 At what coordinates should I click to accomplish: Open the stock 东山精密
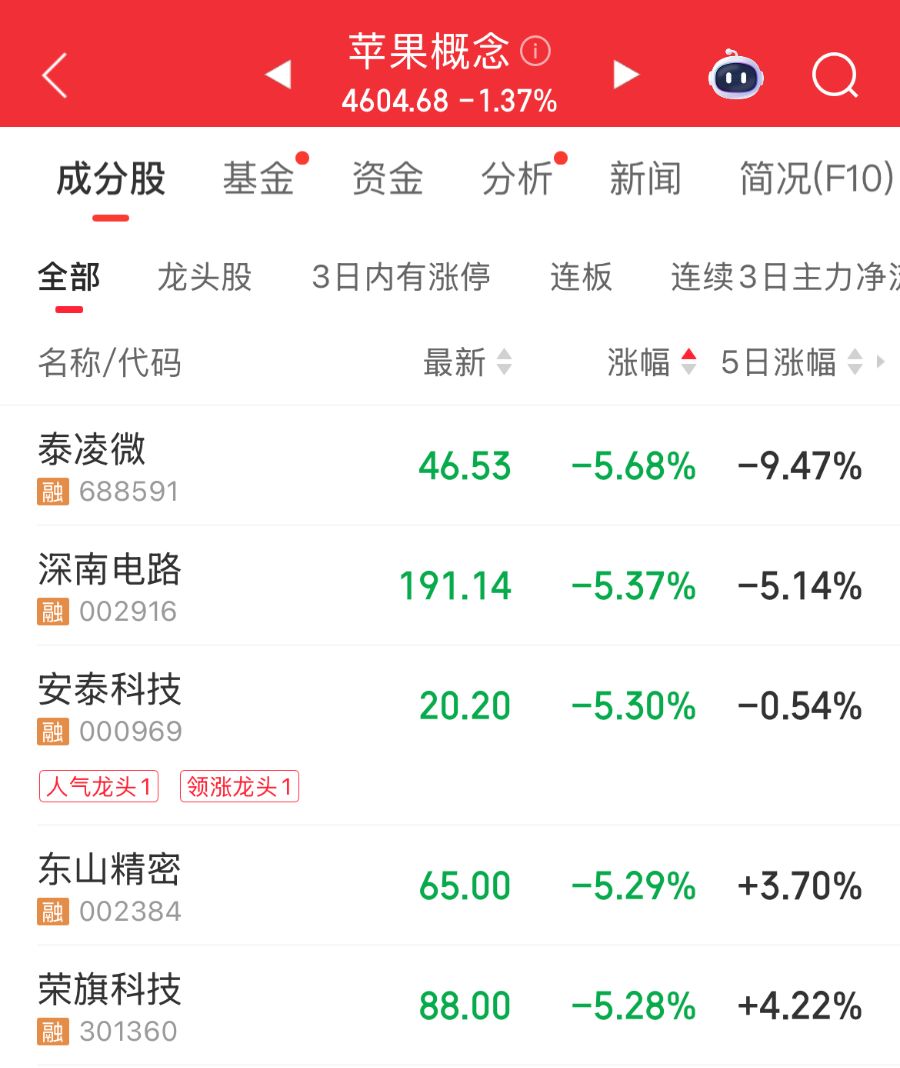tap(110, 870)
